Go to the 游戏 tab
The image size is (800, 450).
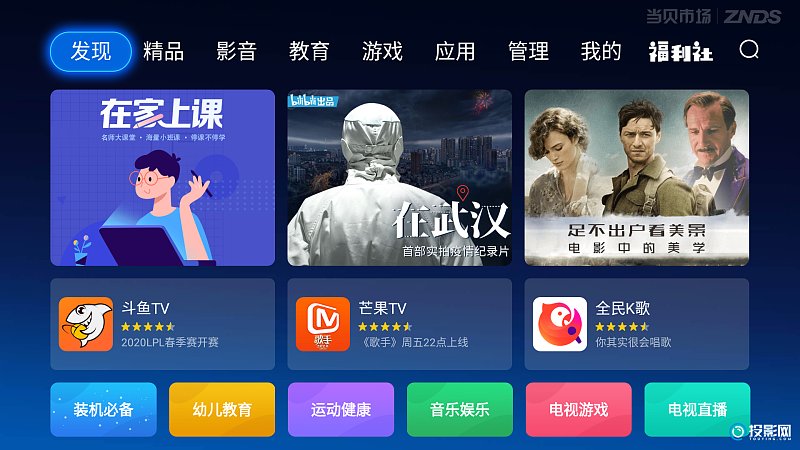[x=382, y=51]
